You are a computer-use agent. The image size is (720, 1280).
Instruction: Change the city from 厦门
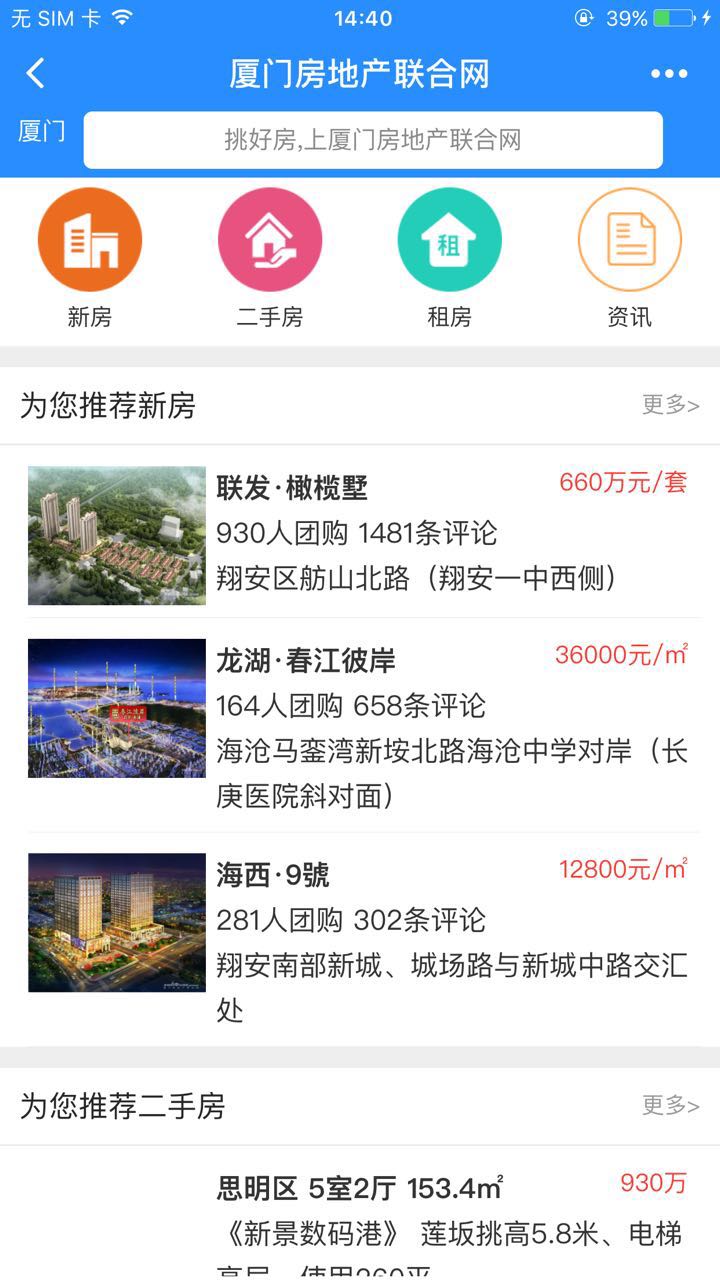pos(41,132)
